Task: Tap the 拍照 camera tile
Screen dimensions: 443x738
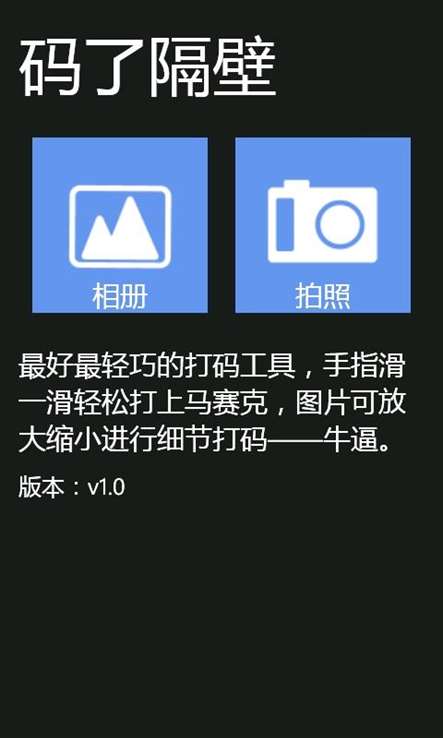Action: [323, 225]
